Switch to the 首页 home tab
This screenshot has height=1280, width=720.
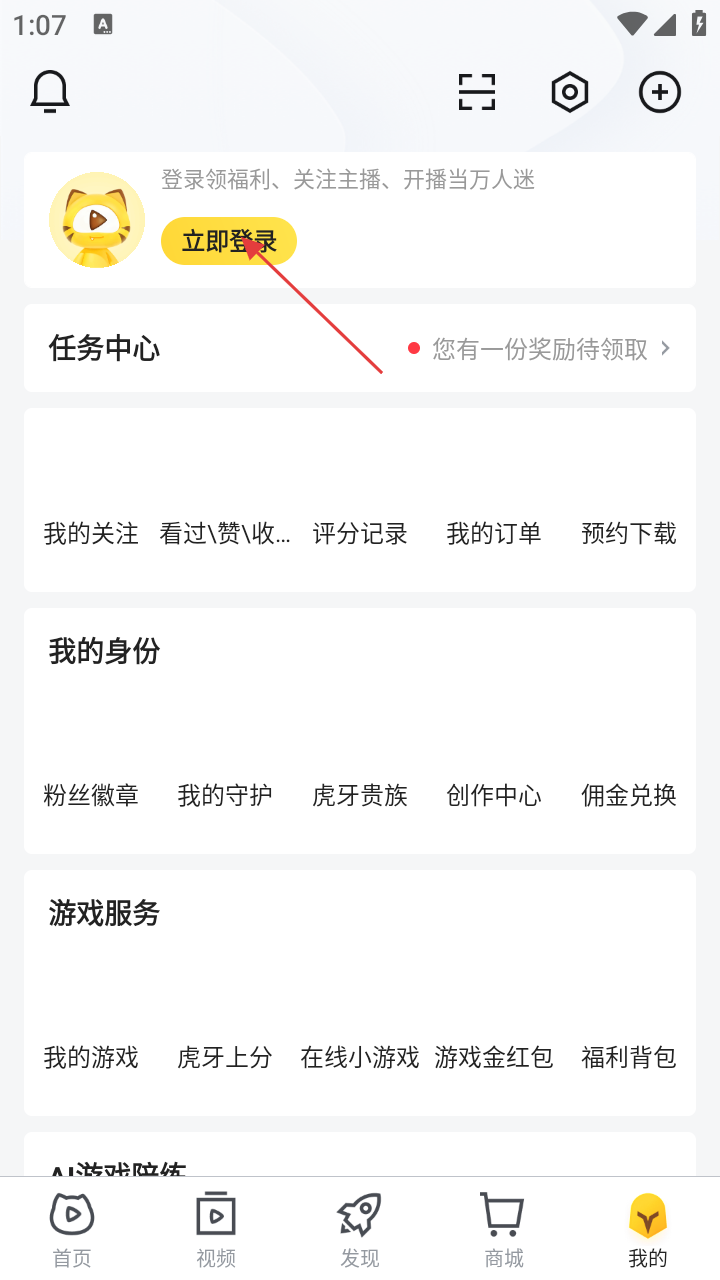pos(72,1230)
